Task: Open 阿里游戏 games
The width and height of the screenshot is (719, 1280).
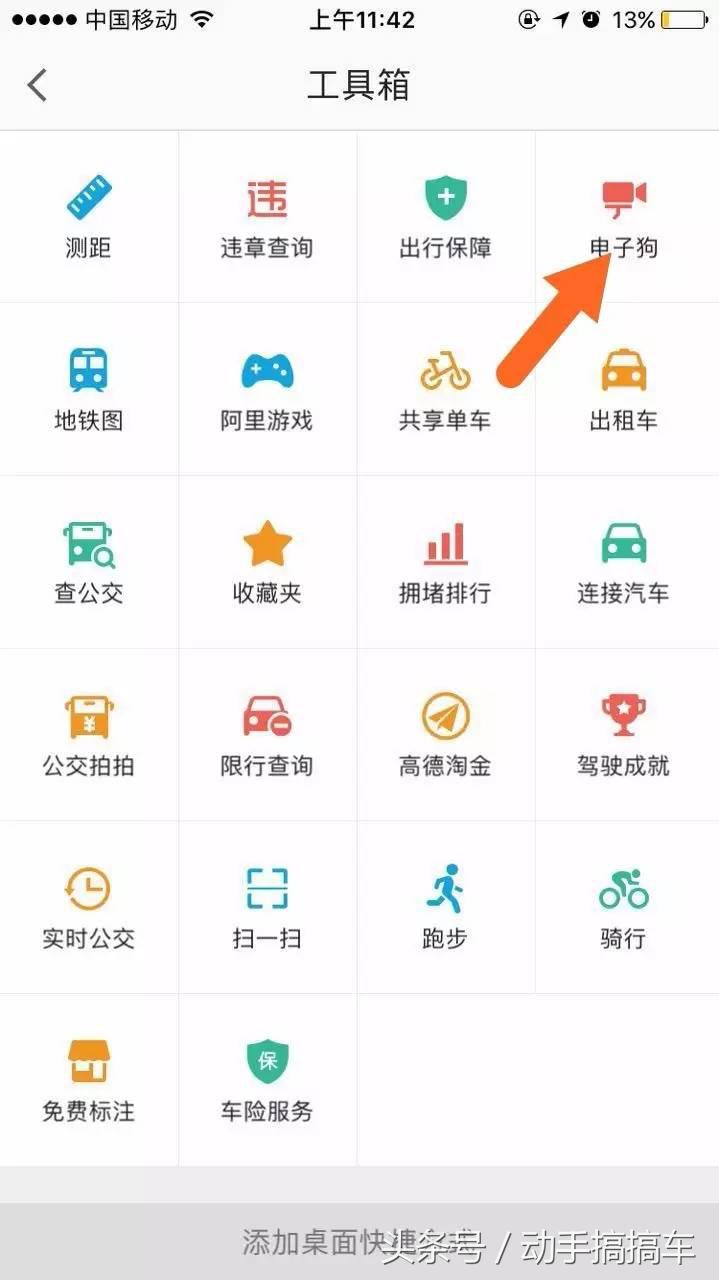Action: (x=267, y=390)
